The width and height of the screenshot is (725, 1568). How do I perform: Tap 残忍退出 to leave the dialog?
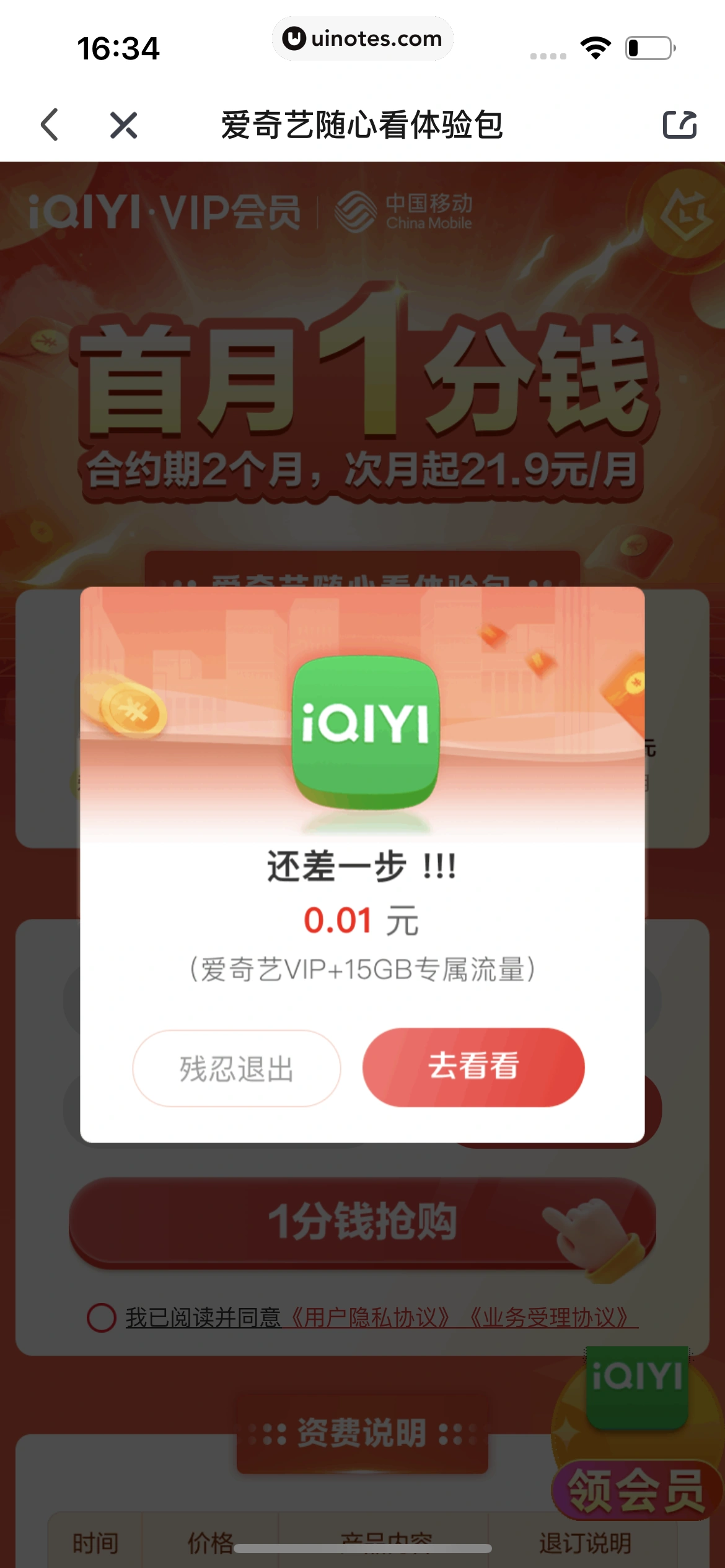[x=236, y=1068]
